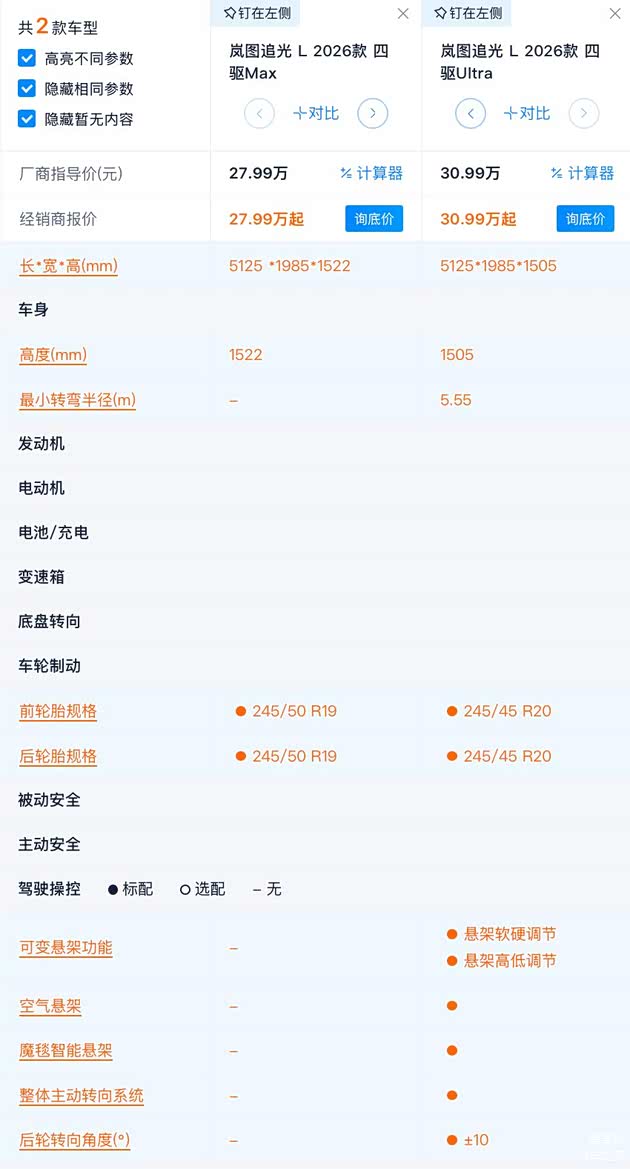Toggle the 隐藏相同参数 checkbox
Image resolution: width=630 pixels, height=1169 pixels.
point(27,89)
